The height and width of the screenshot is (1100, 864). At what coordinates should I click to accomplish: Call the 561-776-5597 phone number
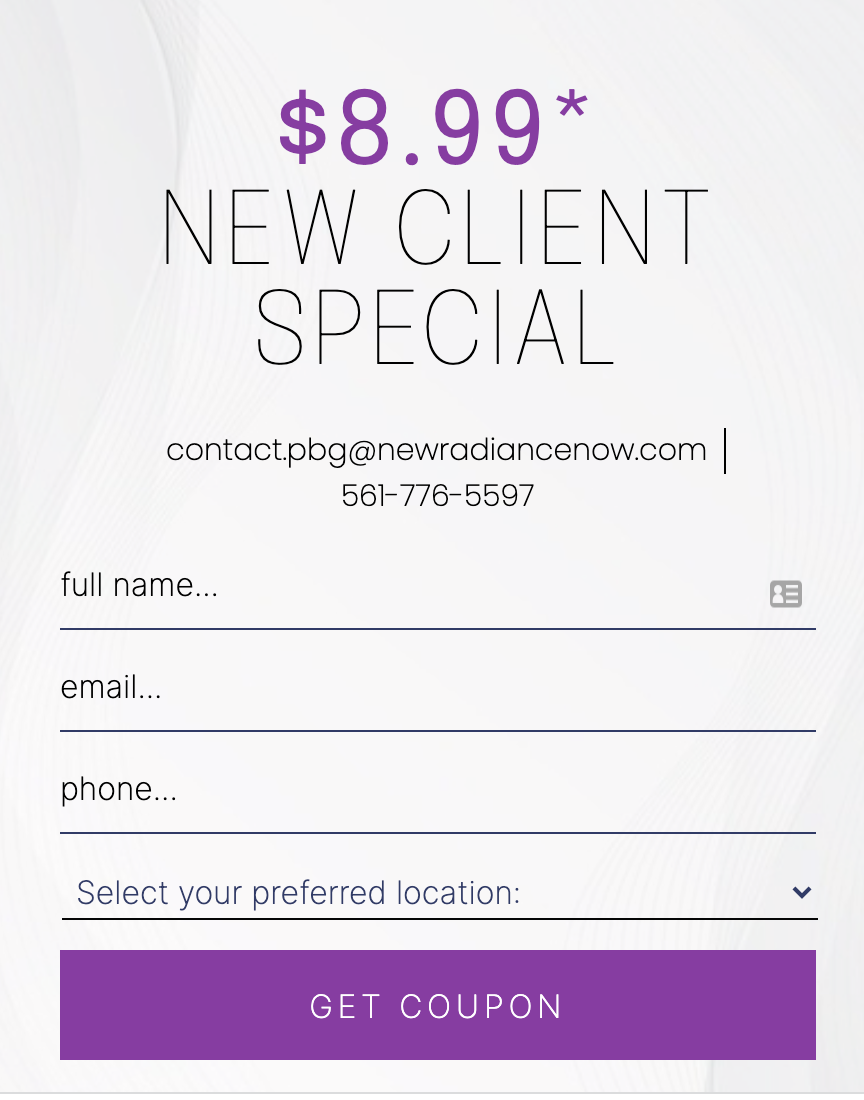point(438,496)
